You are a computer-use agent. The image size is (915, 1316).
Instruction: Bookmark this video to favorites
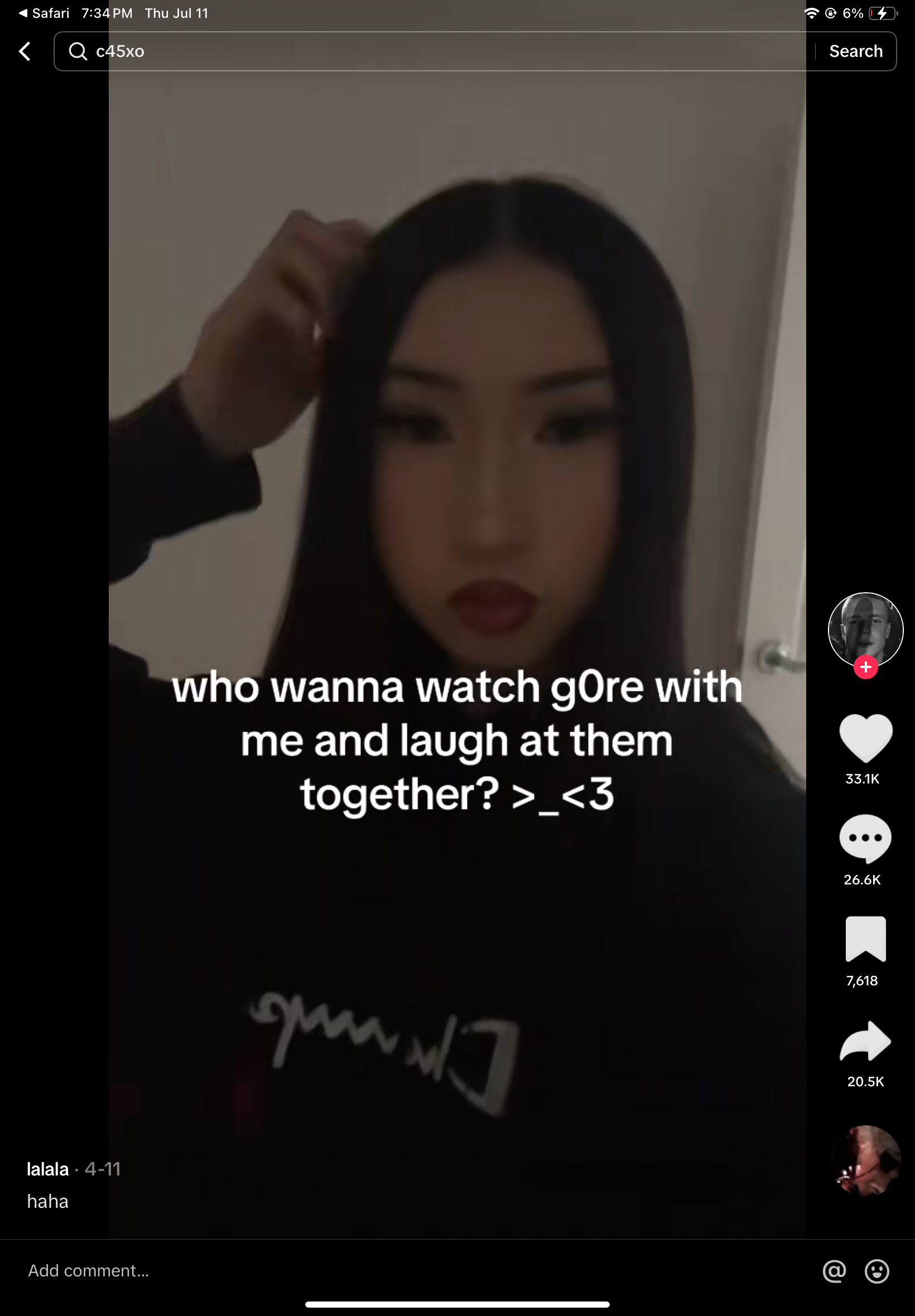[x=865, y=939]
